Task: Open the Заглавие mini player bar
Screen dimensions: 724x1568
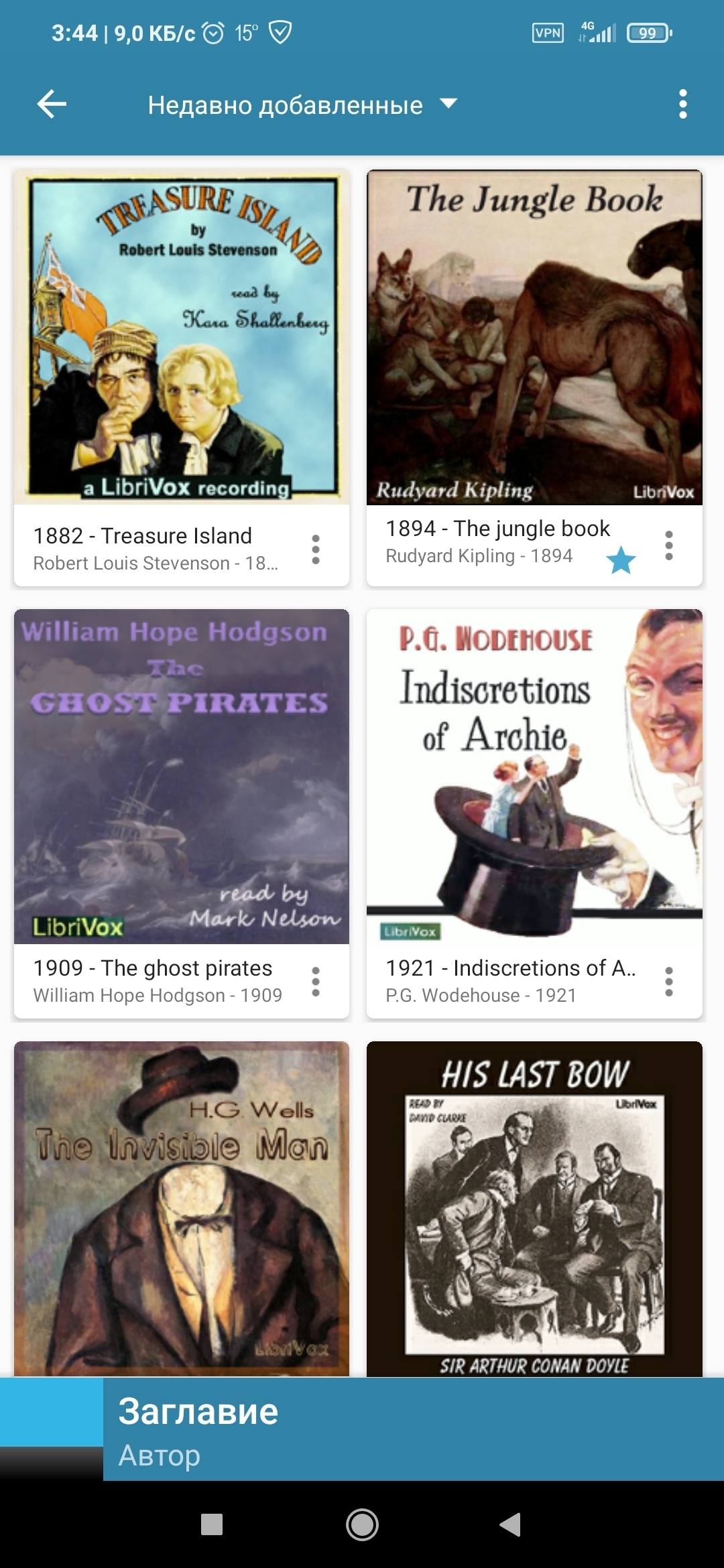Action: pos(362,1429)
